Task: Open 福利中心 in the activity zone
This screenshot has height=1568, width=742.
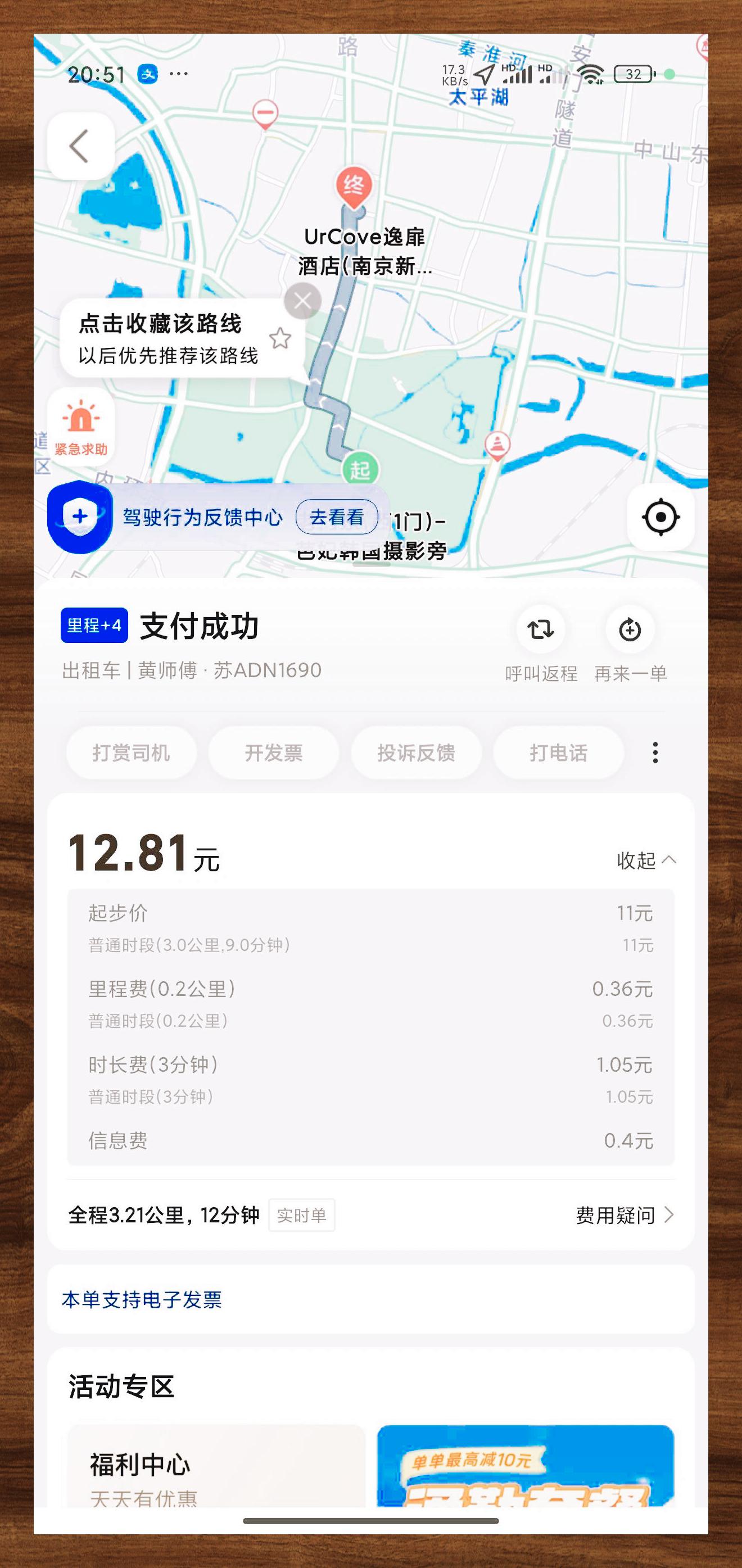Action: 139,1465
